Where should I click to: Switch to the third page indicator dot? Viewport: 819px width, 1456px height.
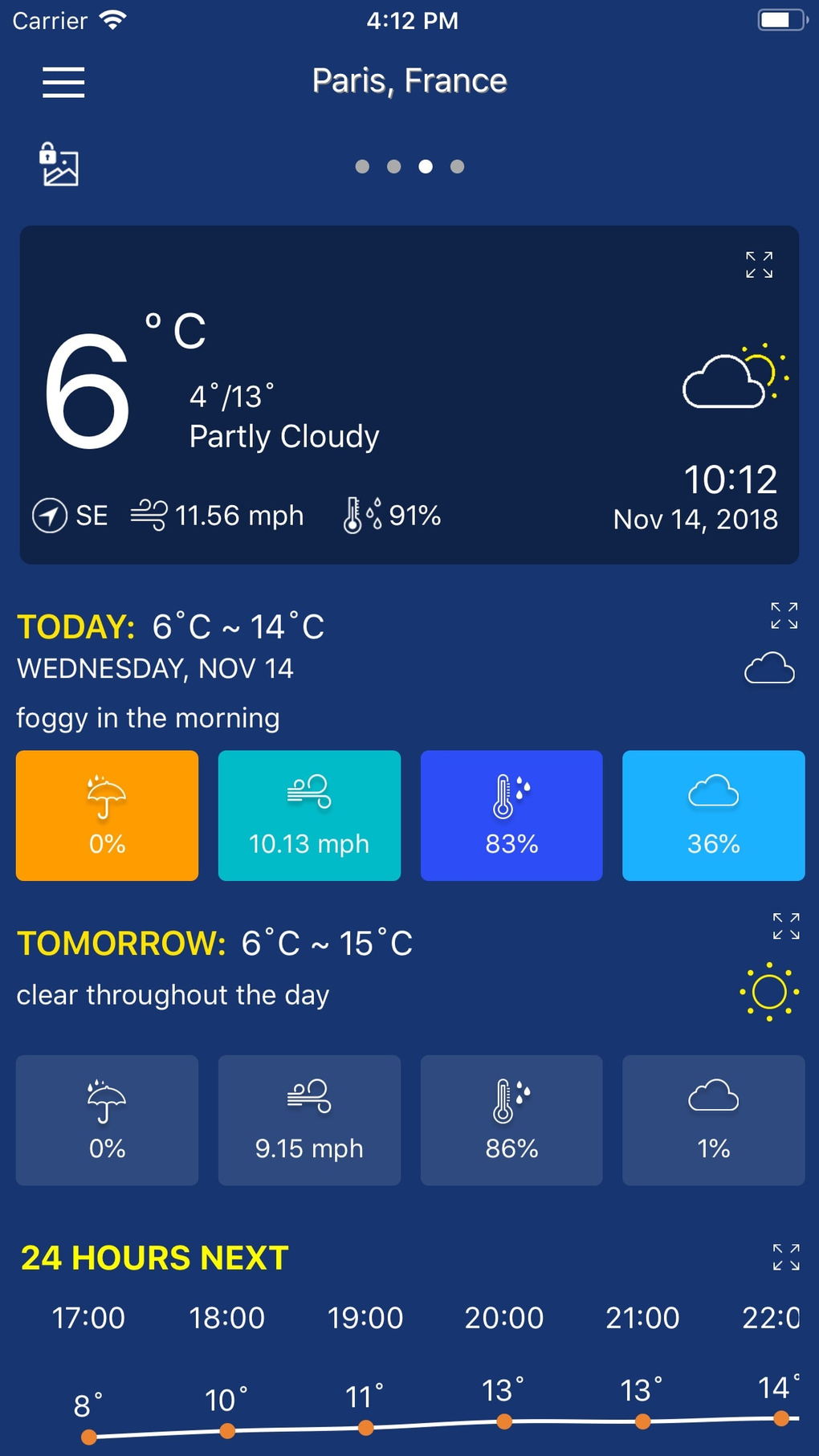[x=426, y=166]
